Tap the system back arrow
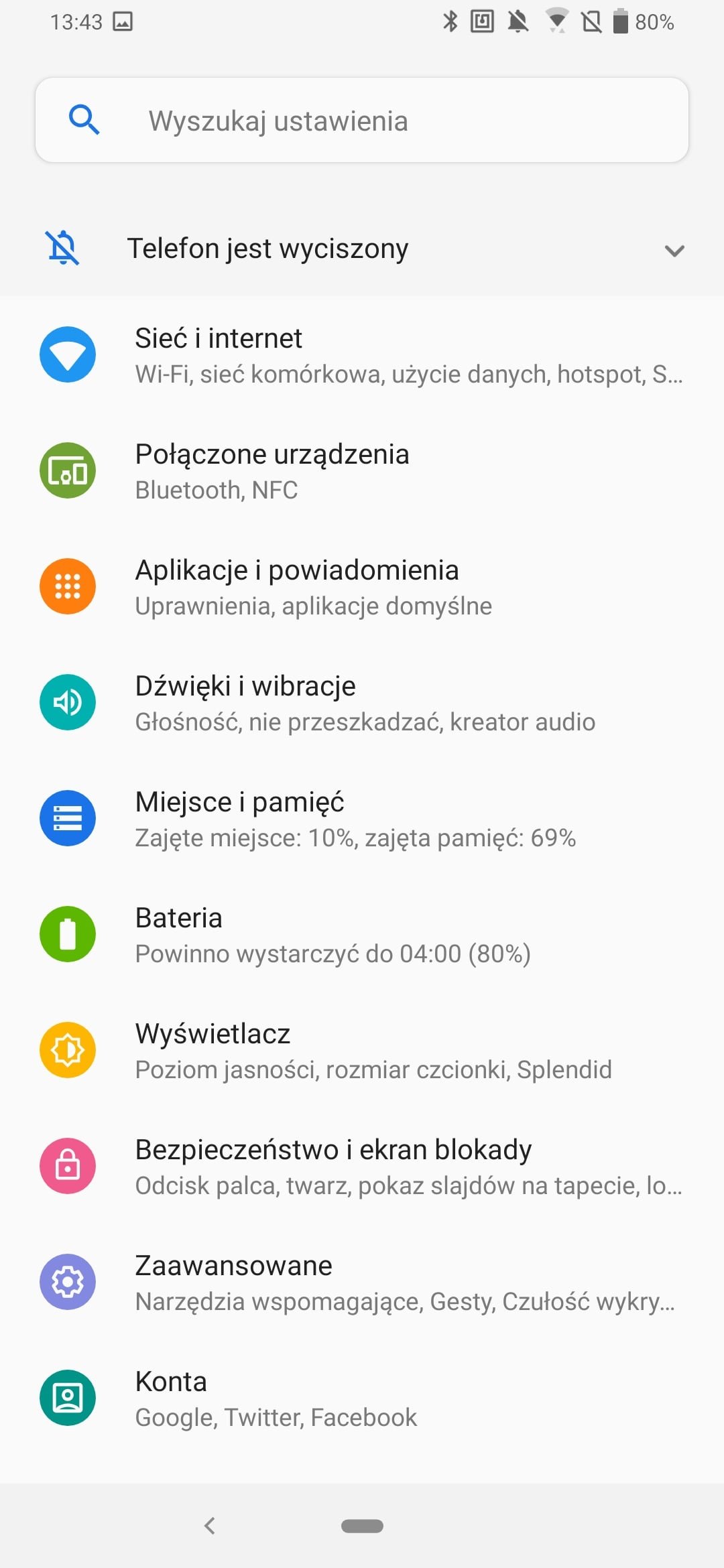724x1568 pixels. 210,1526
